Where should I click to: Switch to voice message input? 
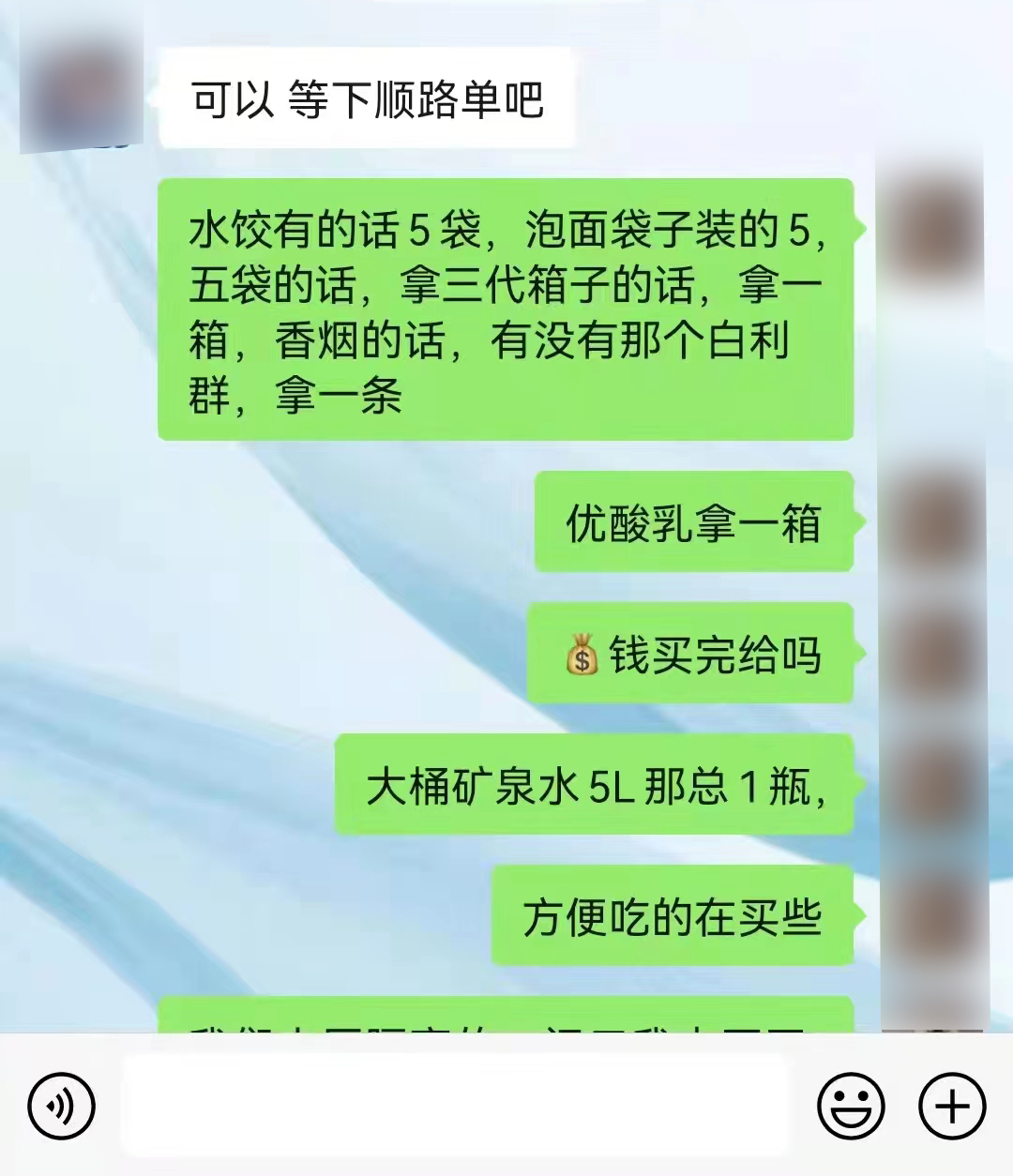[x=62, y=1107]
